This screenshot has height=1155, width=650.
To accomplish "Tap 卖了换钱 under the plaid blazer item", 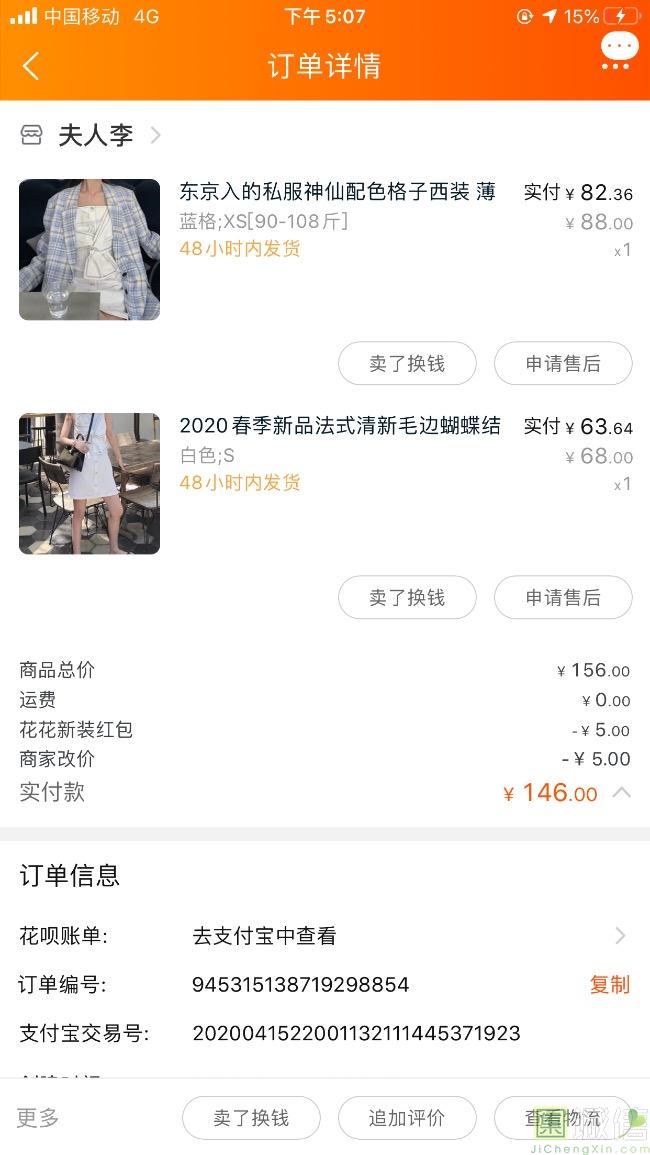I will tap(407, 363).
